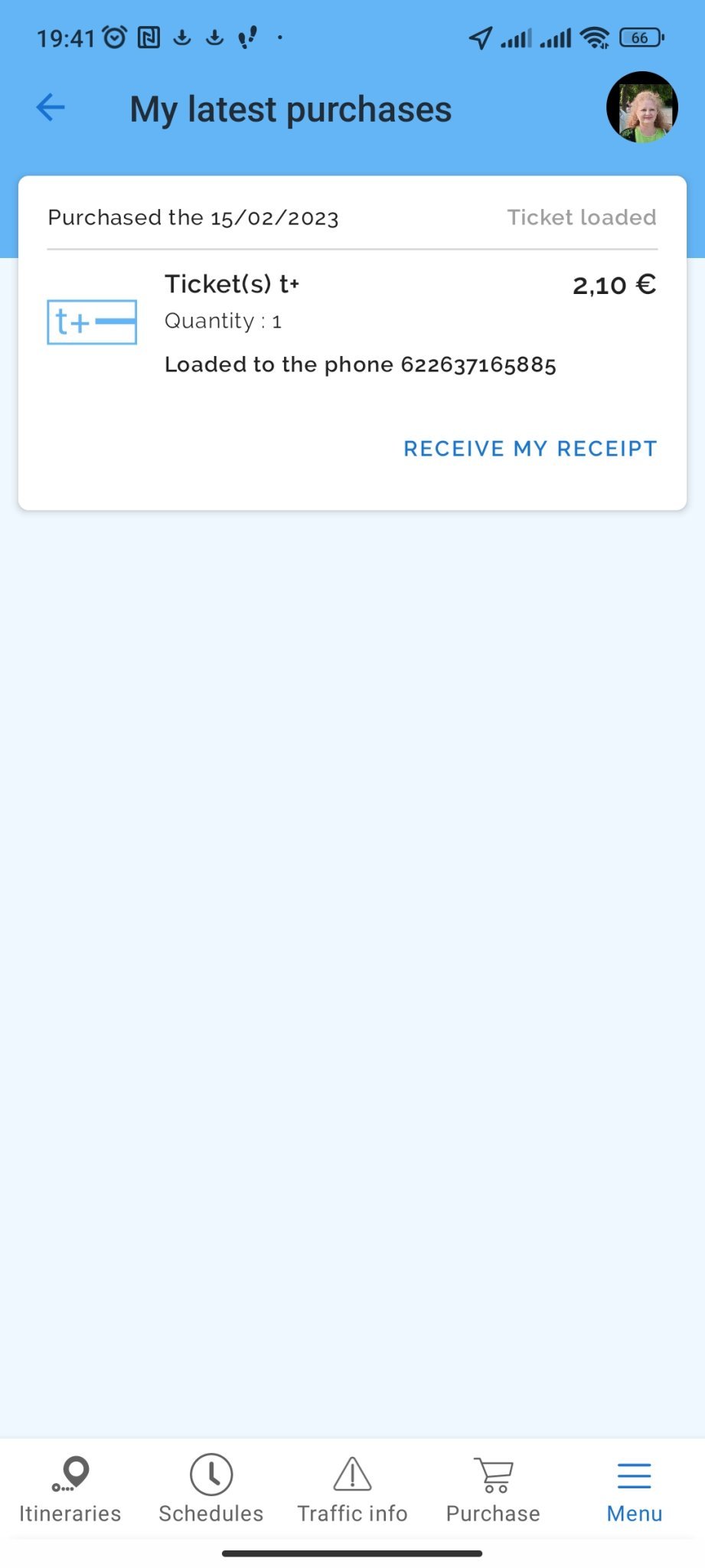Tap Receive My Receipt
The image size is (705, 1568).
pos(530,449)
